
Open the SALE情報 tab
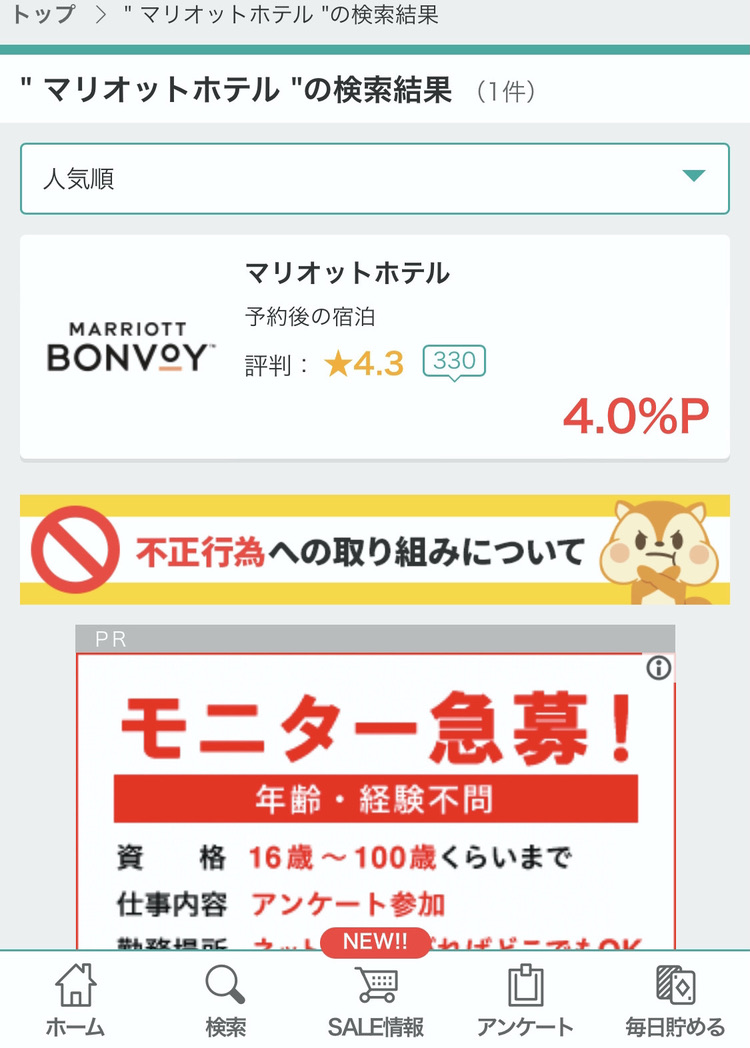click(375, 1000)
